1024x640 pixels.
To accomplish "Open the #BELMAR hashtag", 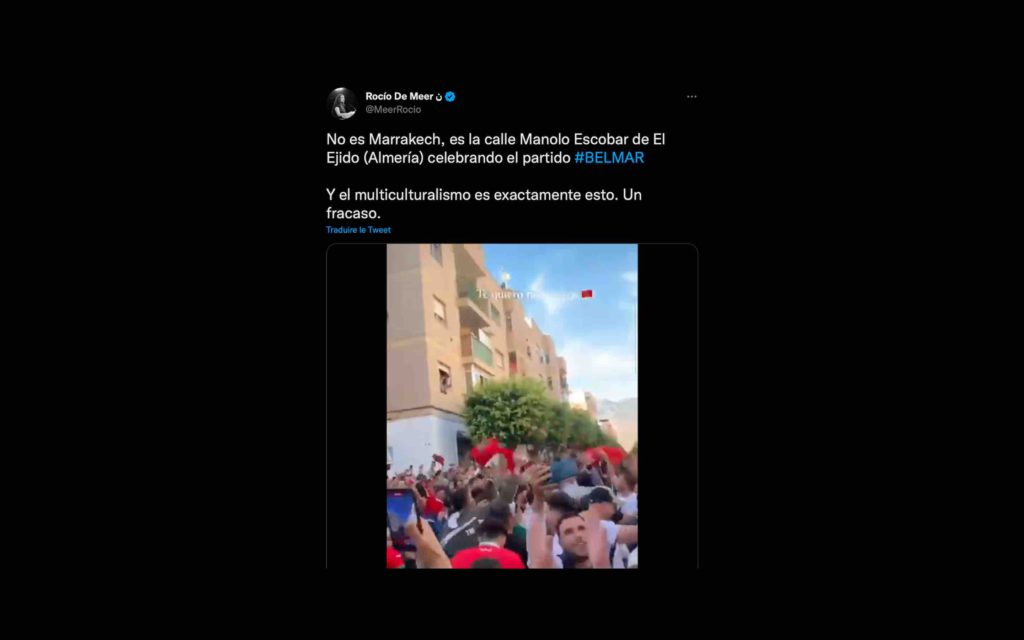I will 608,158.
